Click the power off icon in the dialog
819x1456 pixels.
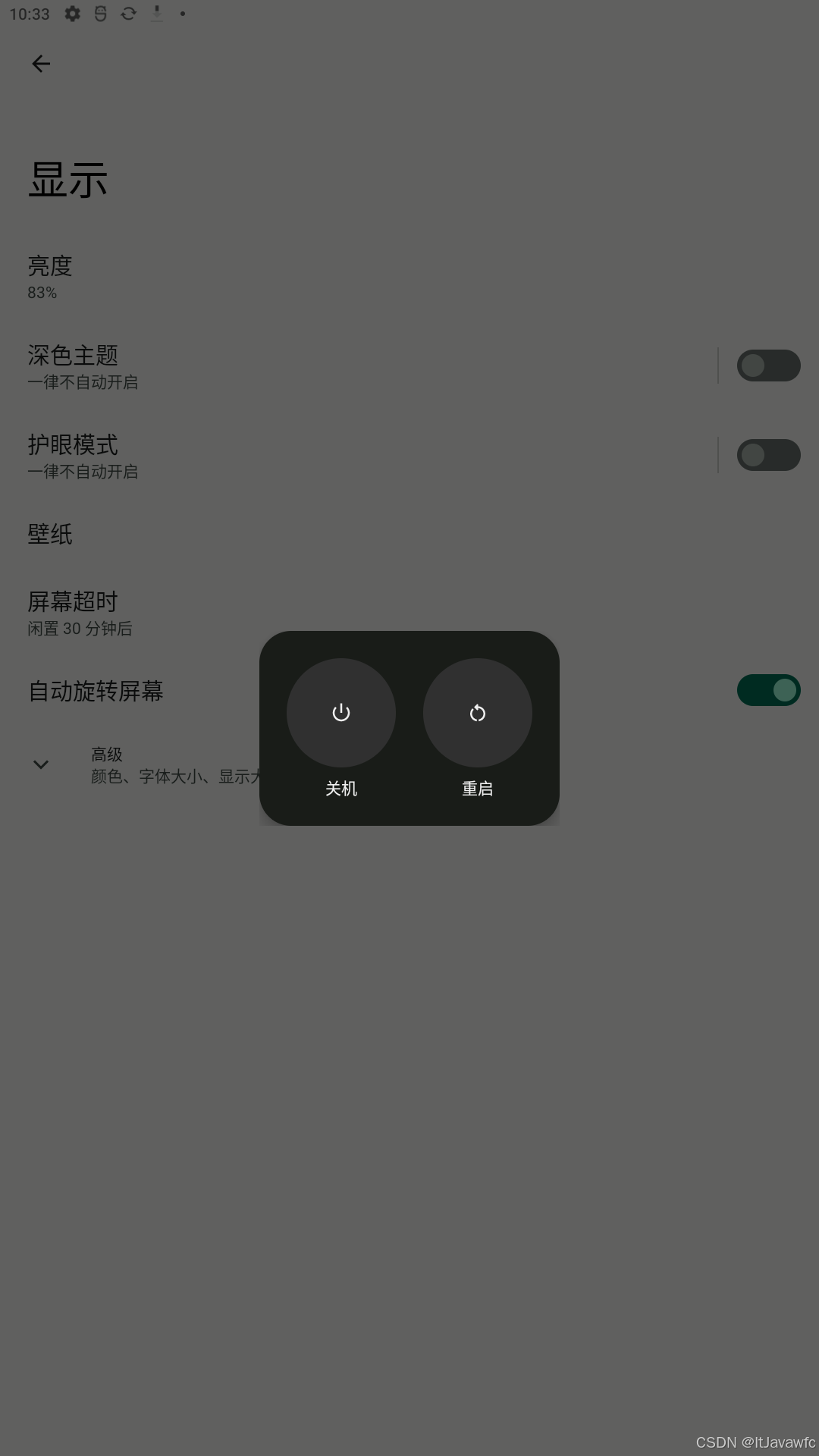(340, 712)
